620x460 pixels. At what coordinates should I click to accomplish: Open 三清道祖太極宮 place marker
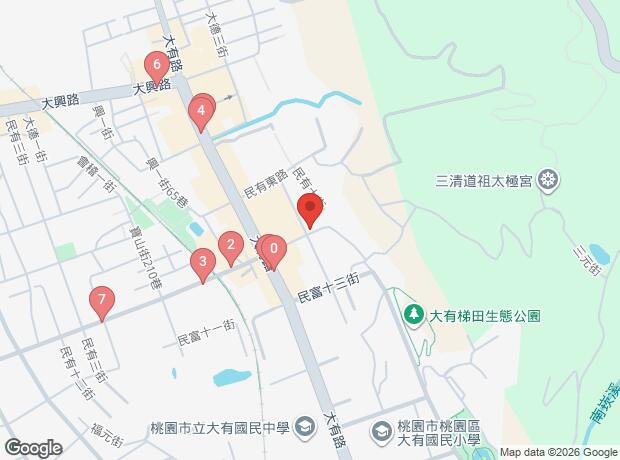pos(547,180)
